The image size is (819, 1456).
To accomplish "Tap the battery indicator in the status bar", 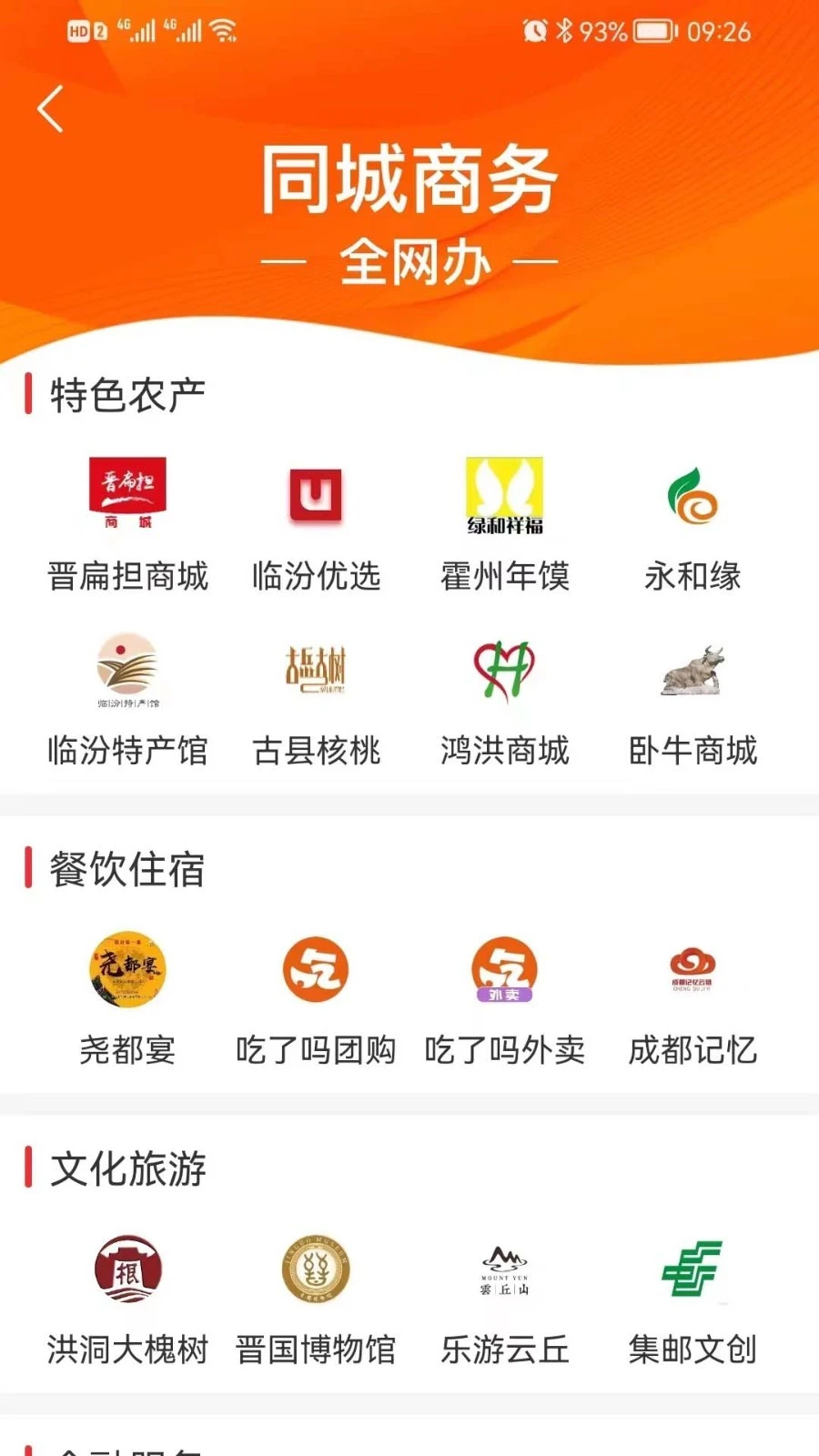I will [648, 32].
